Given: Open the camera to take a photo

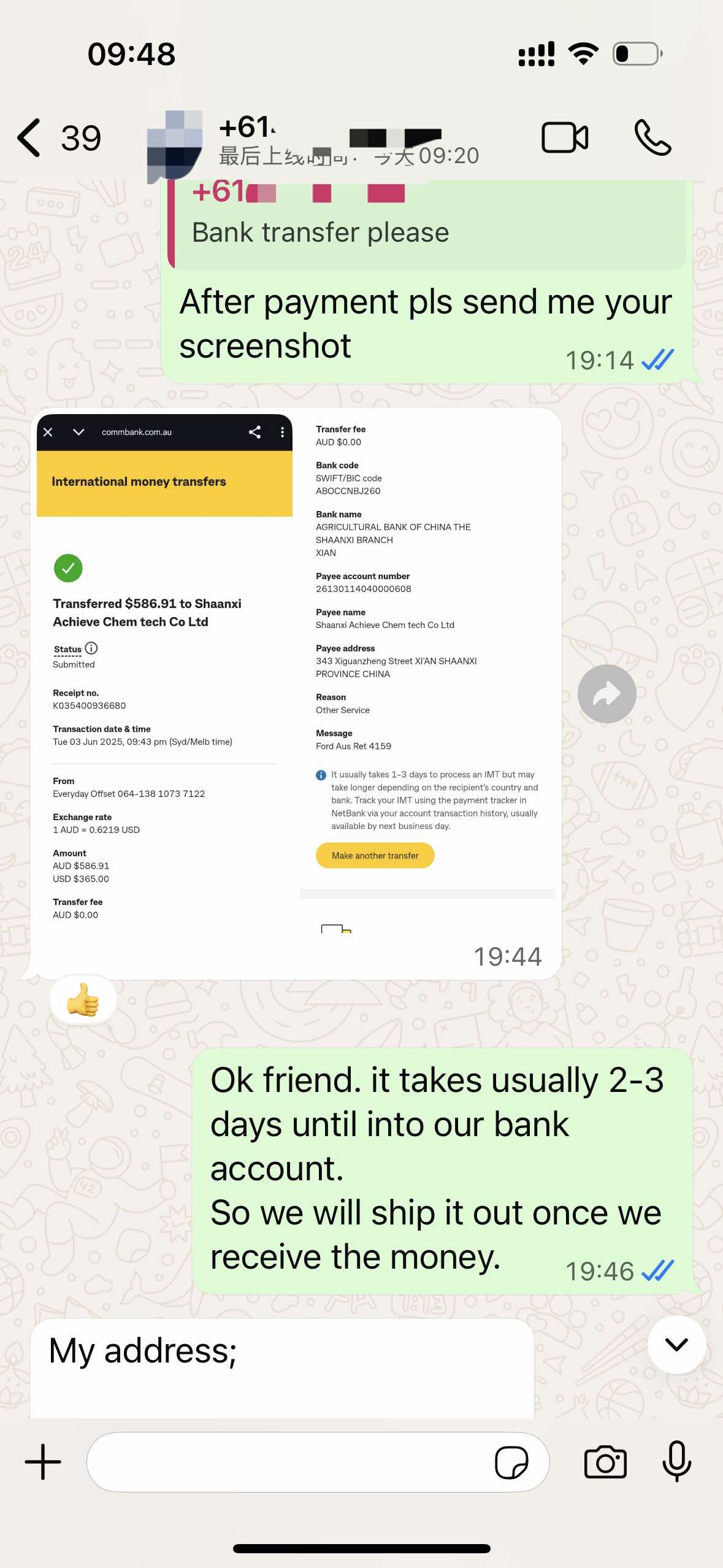Looking at the screenshot, I should [x=605, y=1462].
